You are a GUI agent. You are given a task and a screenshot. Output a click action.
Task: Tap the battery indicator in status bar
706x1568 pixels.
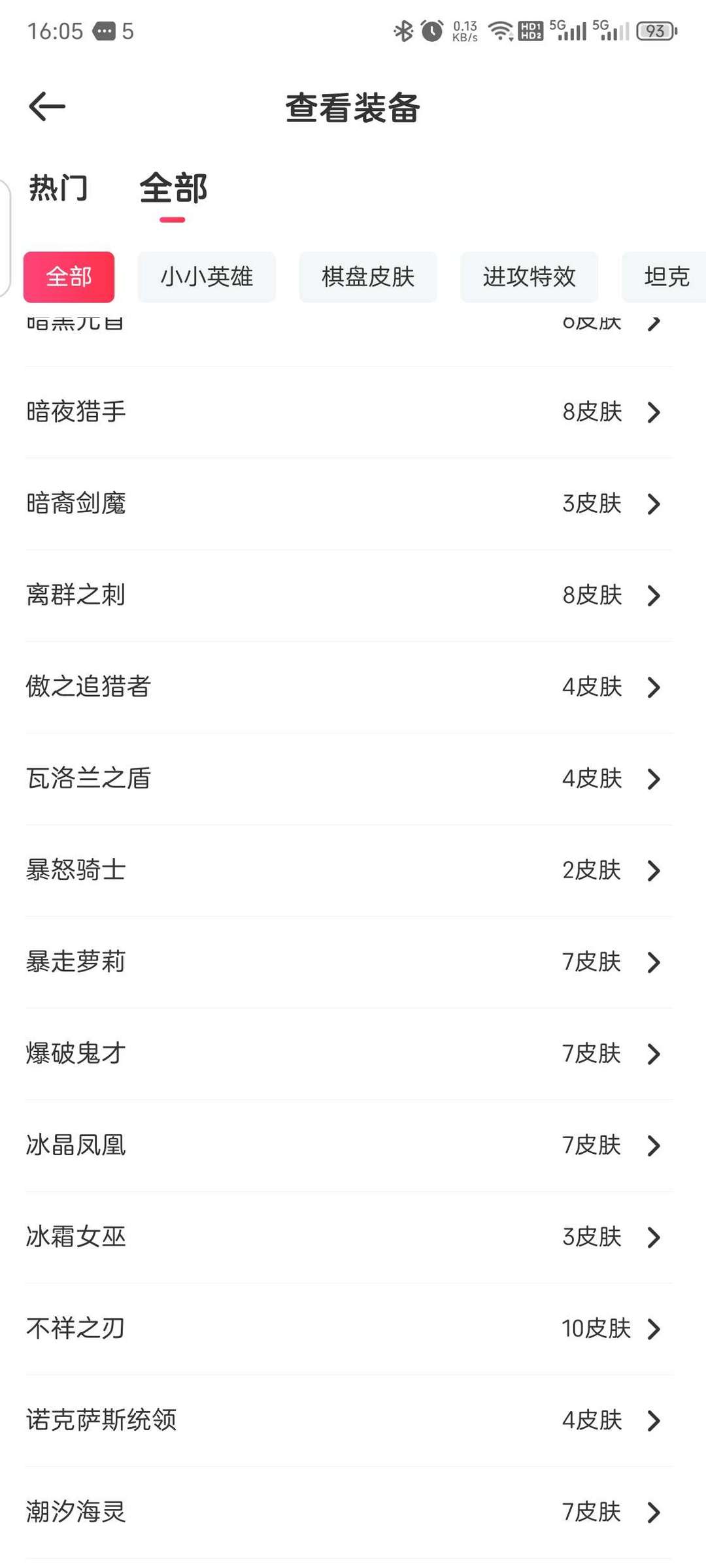(654, 31)
